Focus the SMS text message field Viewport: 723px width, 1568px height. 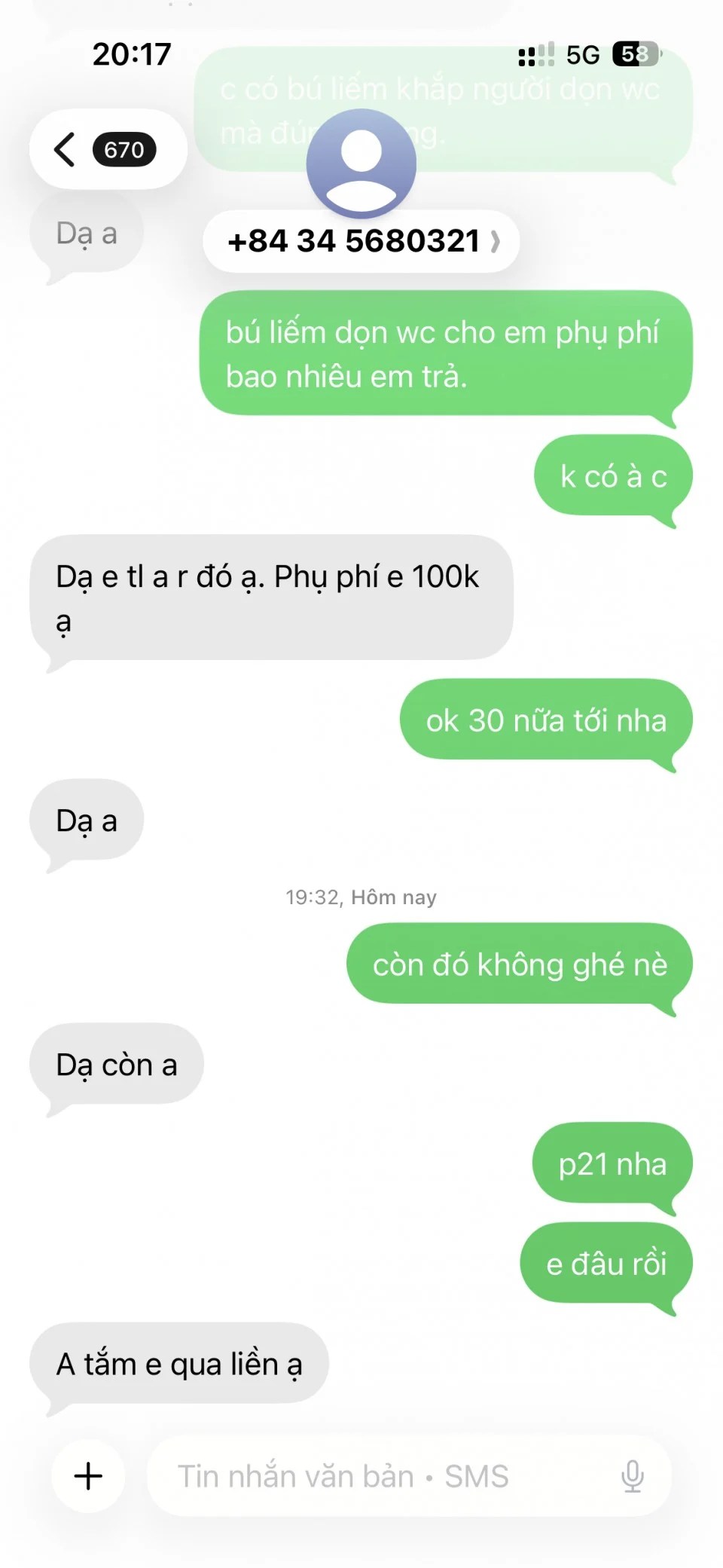[377, 1475]
